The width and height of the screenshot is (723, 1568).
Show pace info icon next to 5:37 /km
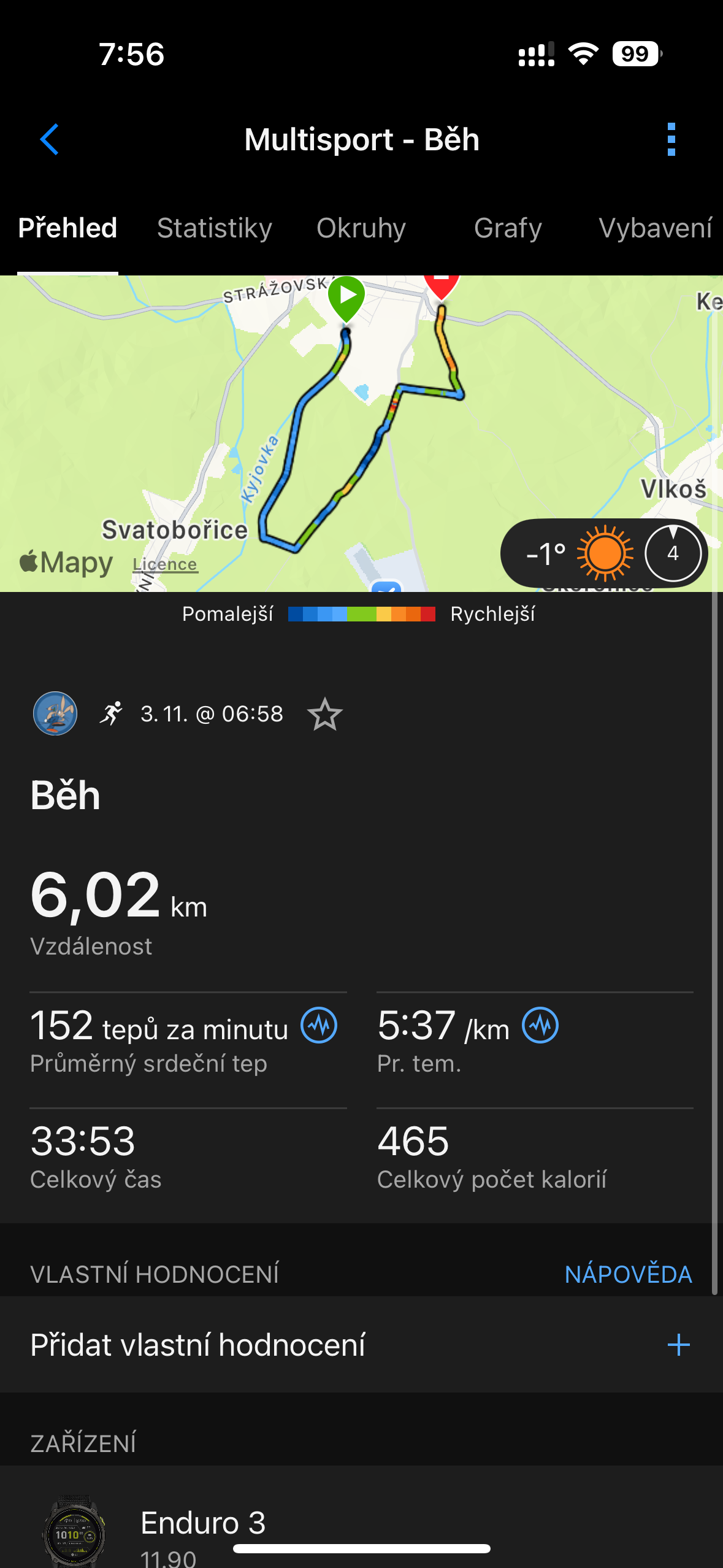pyautogui.click(x=540, y=1025)
